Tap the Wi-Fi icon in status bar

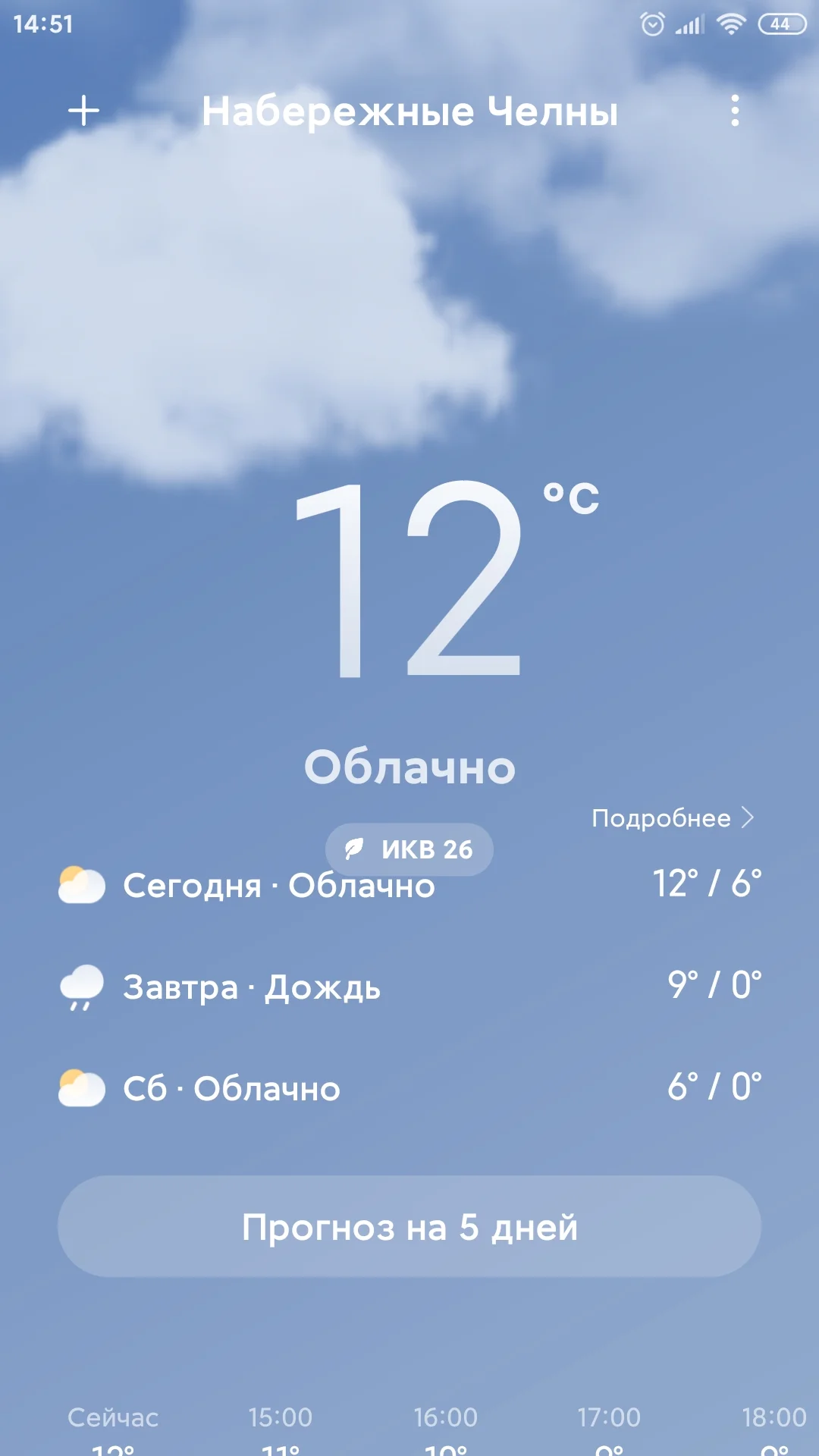point(730,23)
